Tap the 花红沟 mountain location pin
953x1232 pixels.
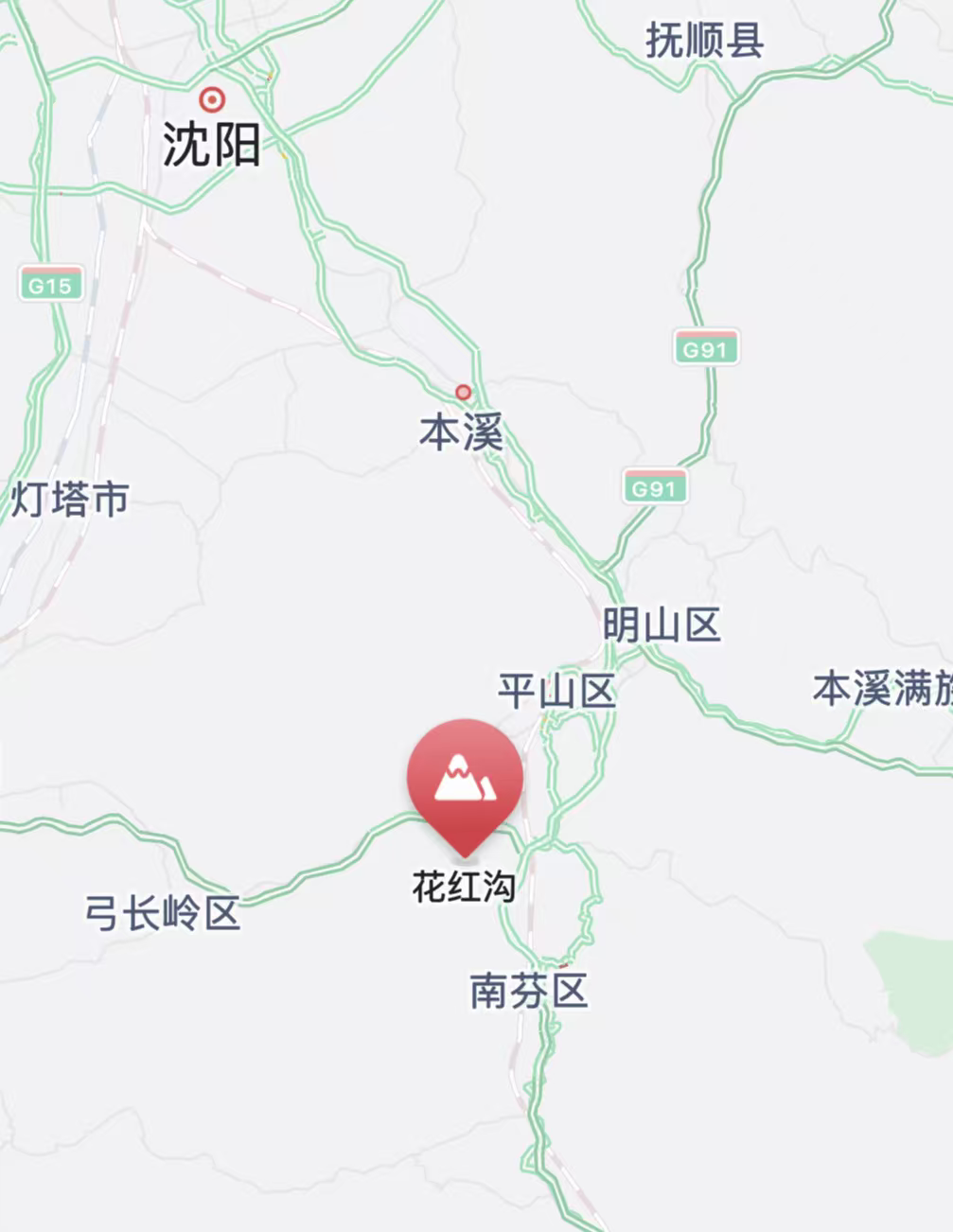[x=465, y=779]
